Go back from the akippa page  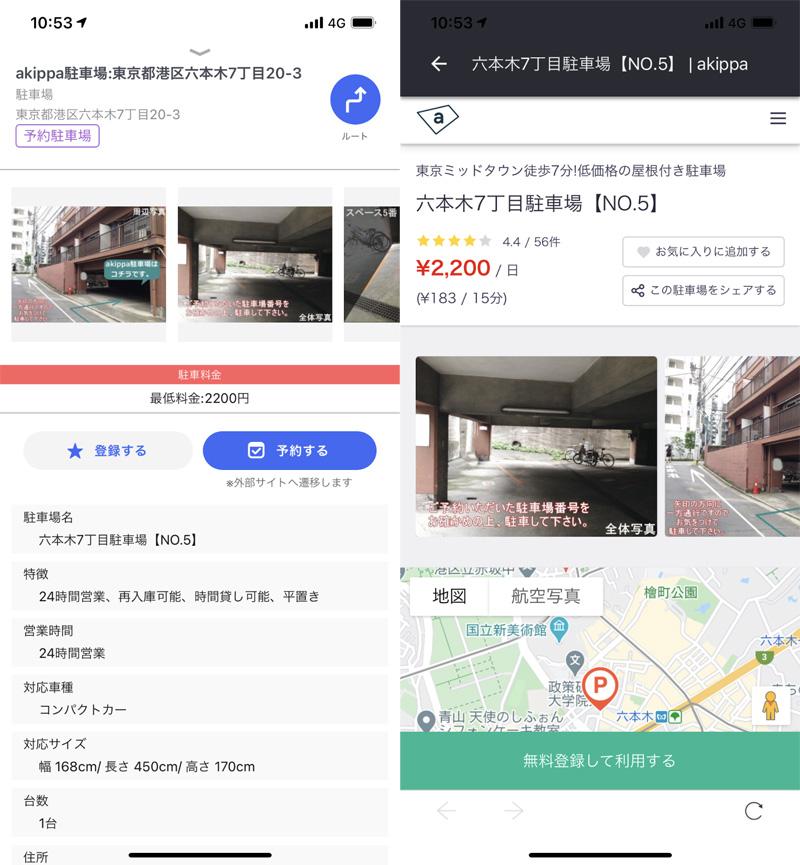pyautogui.click(x=438, y=64)
